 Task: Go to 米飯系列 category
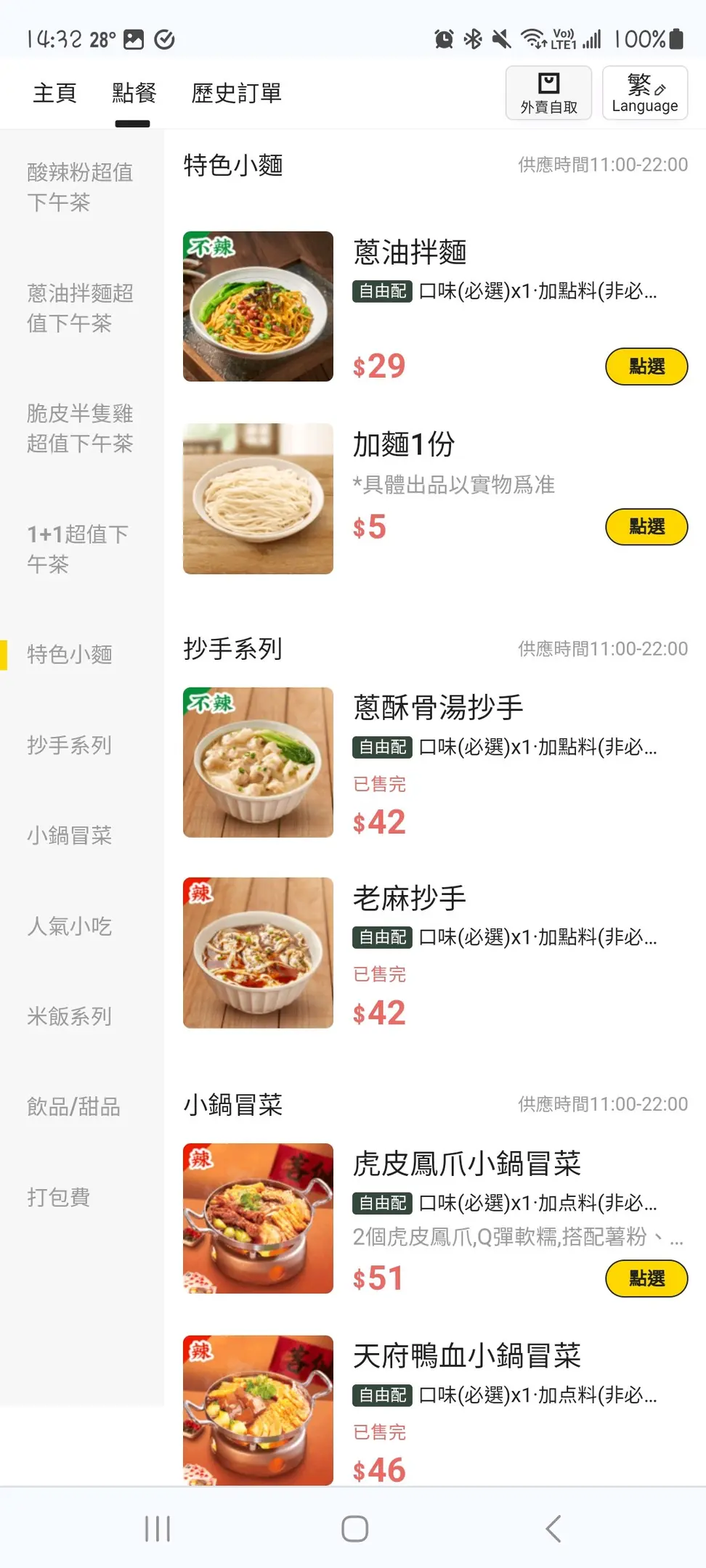pos(70,1016)
